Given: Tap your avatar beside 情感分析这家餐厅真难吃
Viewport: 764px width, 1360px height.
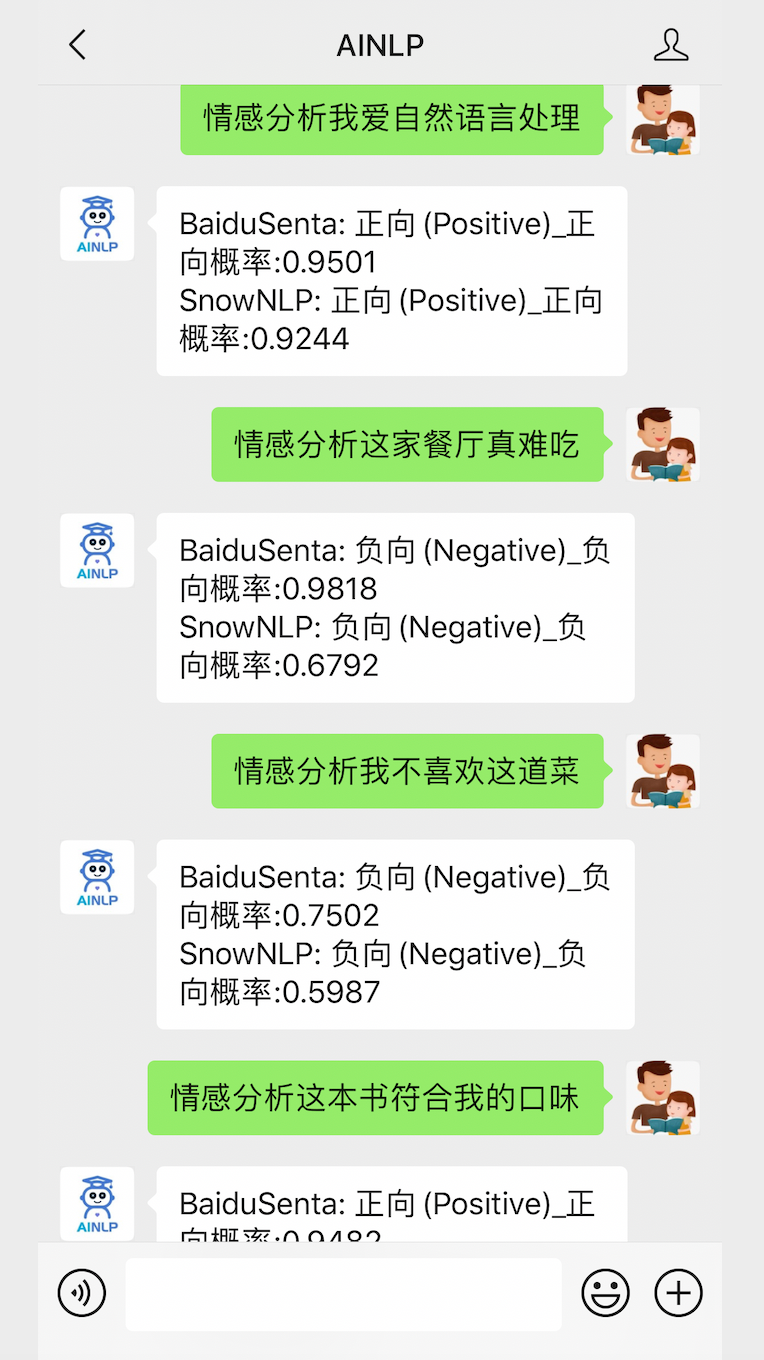Looking at the screenshot, I should pos(662,444).
